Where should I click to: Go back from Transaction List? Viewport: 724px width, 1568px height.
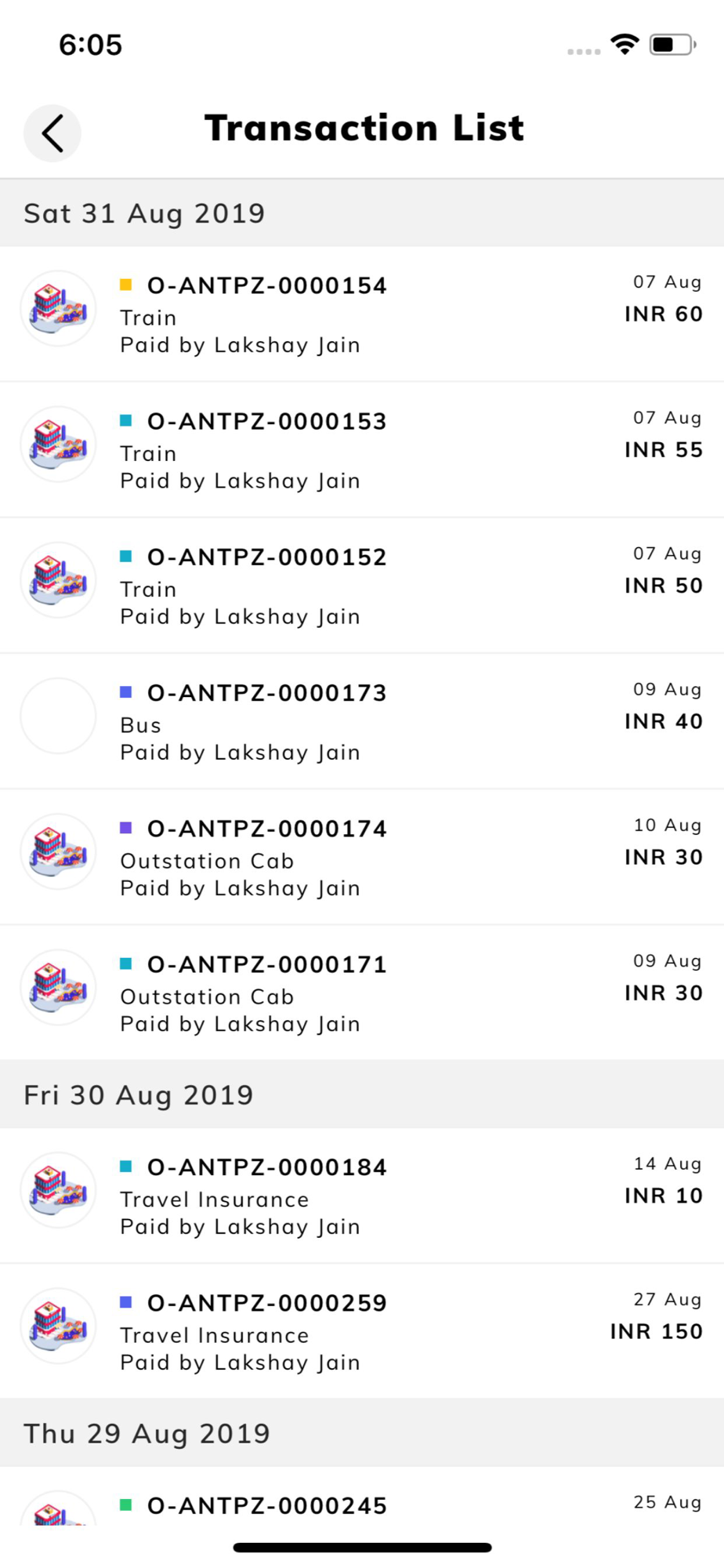(x=52, y=133)
